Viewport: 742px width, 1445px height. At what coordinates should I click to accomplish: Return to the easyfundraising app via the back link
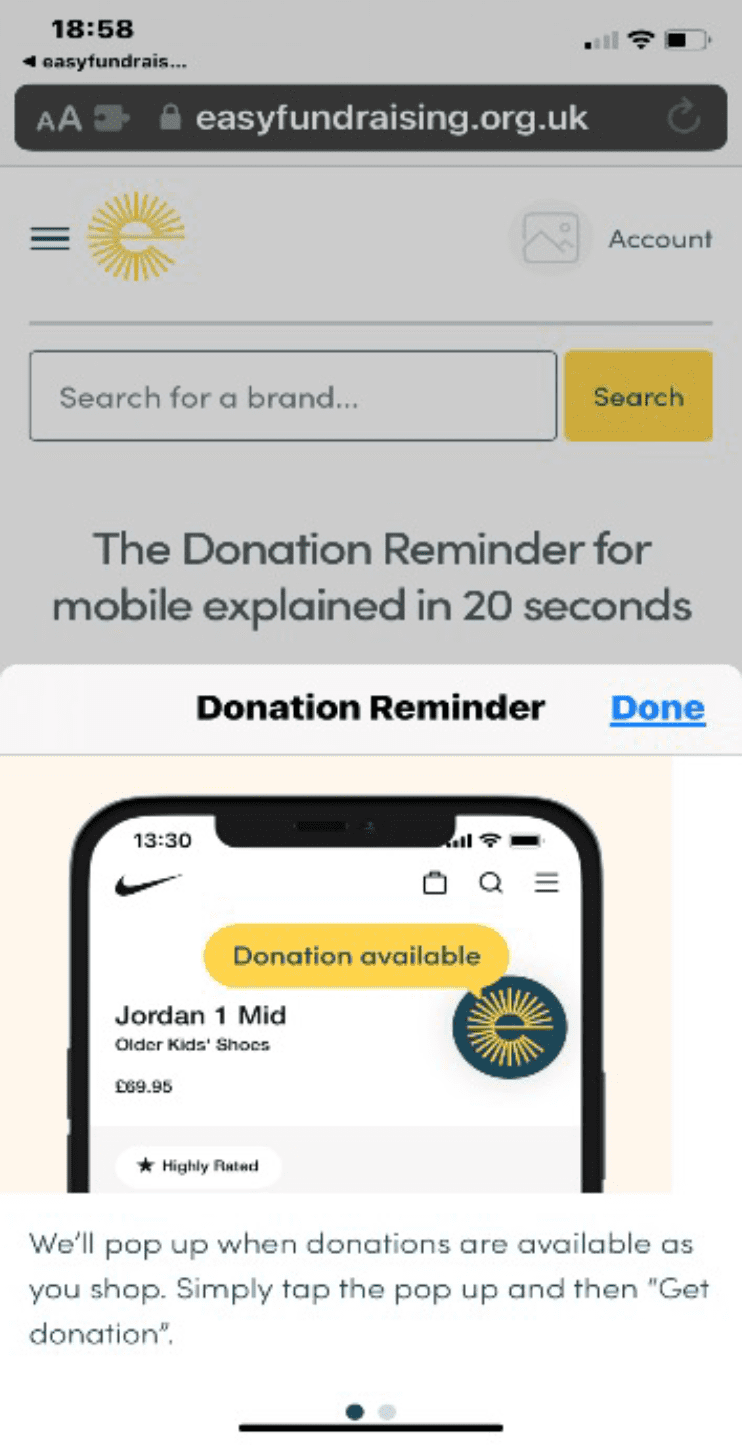click(x=105, y=61)
